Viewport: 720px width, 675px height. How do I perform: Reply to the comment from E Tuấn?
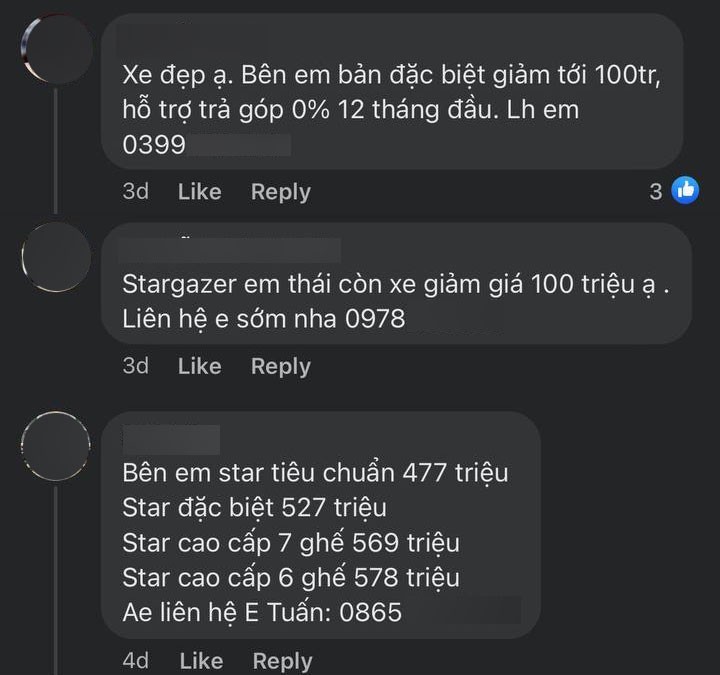click(x=282, y=661)
